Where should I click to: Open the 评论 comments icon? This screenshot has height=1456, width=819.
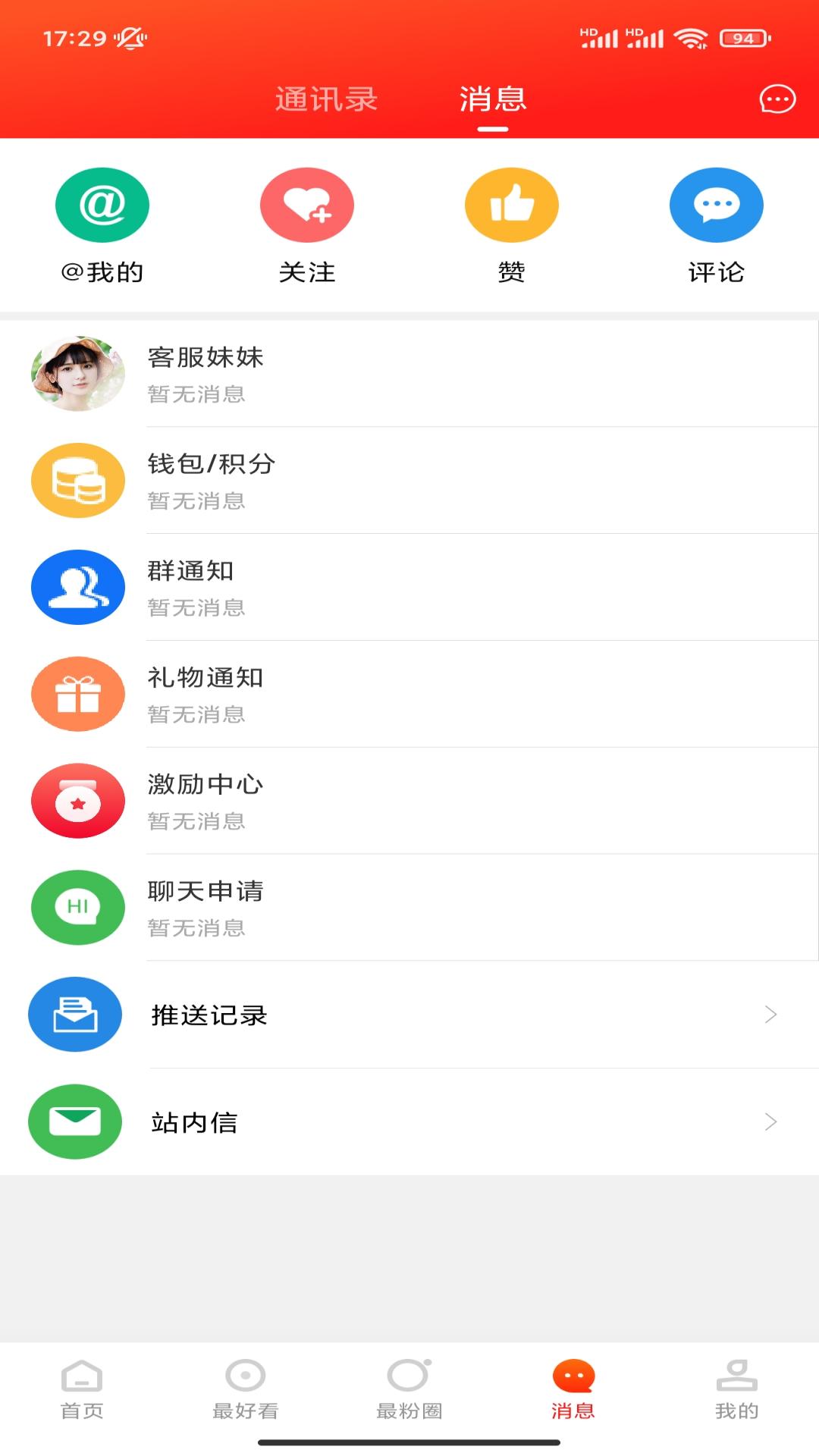click(x=716, y=205)
